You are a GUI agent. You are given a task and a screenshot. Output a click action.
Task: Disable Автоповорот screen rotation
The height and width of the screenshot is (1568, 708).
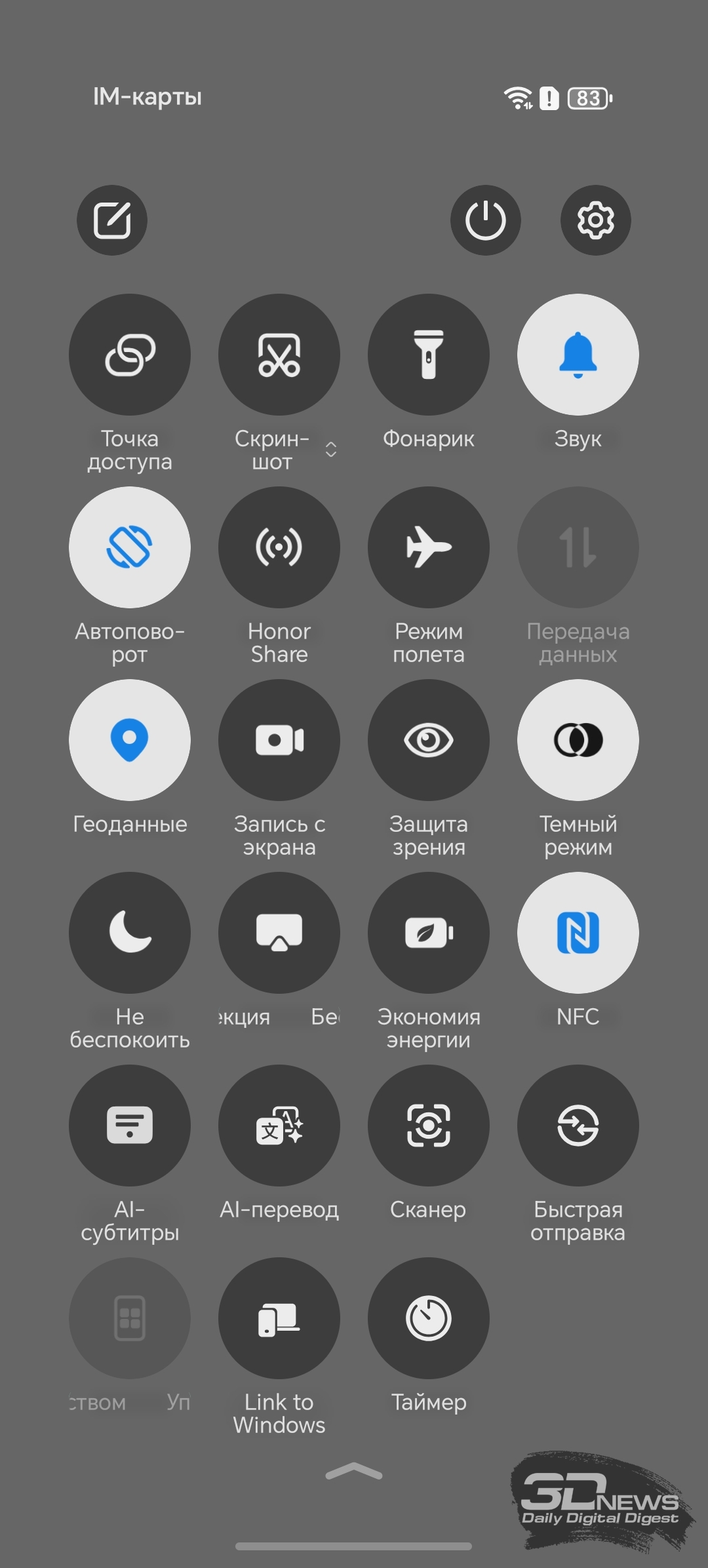[x=130, y=547]
